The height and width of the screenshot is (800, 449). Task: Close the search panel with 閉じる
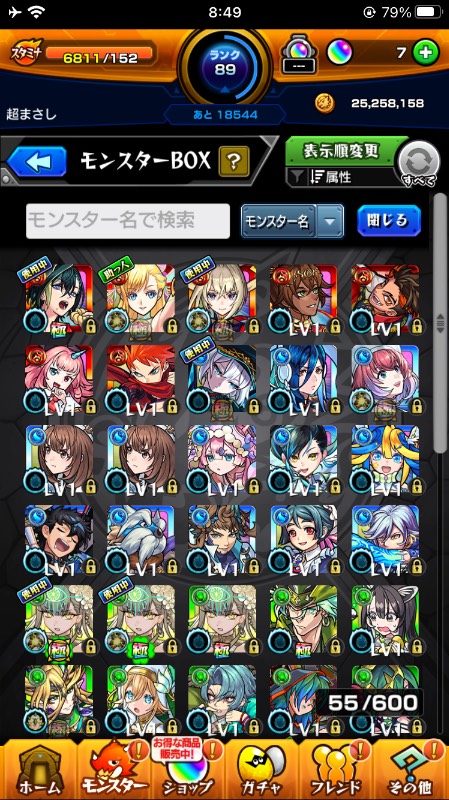(389, 220)
